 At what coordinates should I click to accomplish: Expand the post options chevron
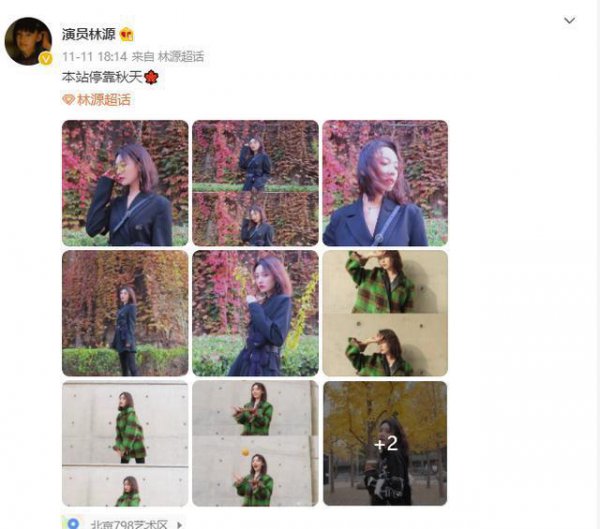coord(570,20)
